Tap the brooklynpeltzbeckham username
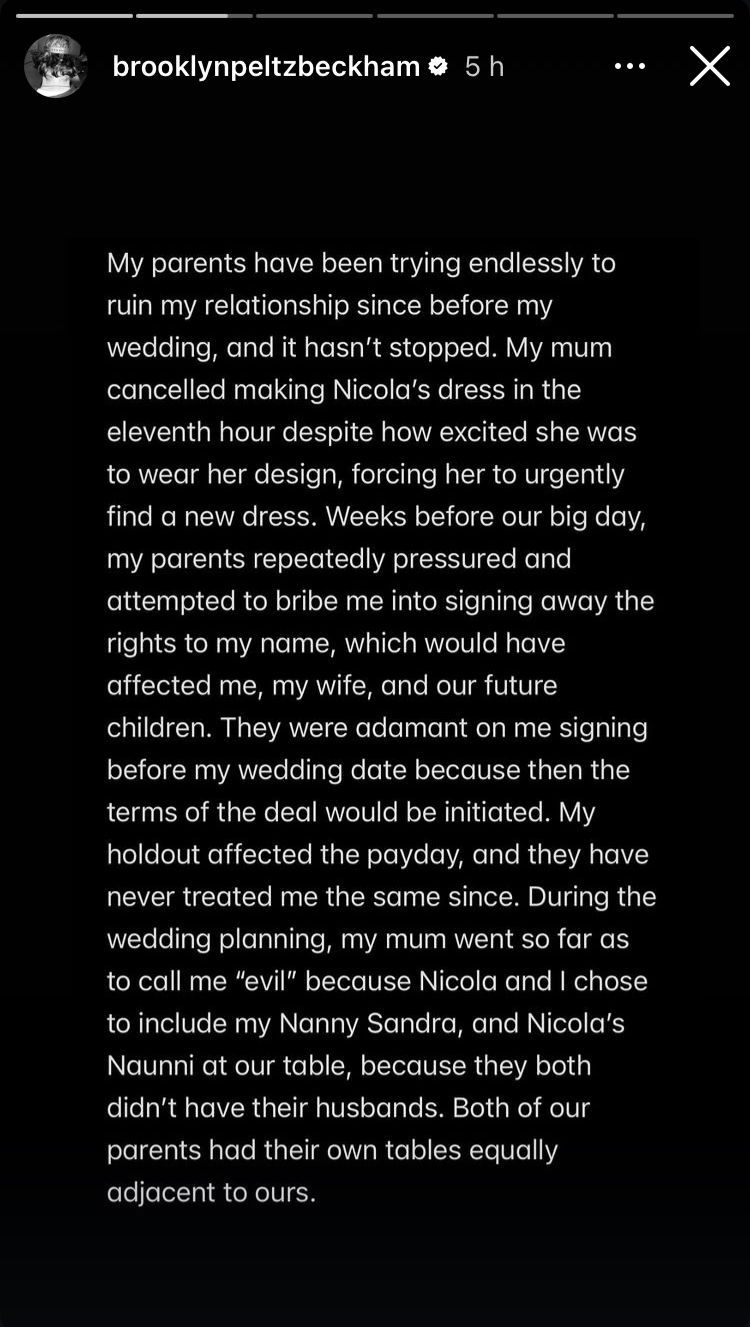 [x=266, y=66]
